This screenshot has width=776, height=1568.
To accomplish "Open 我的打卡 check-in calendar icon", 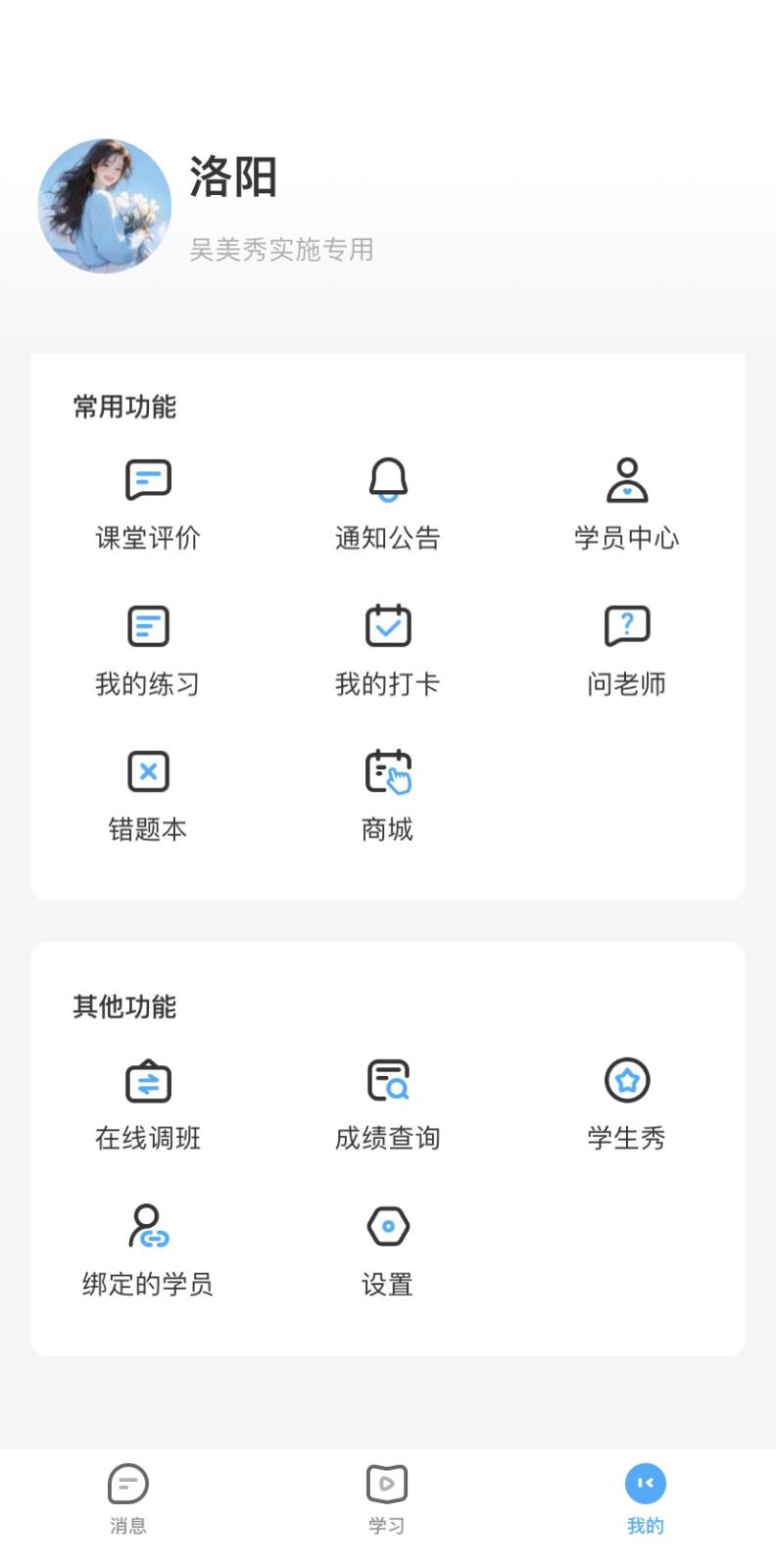I will 387,625.
